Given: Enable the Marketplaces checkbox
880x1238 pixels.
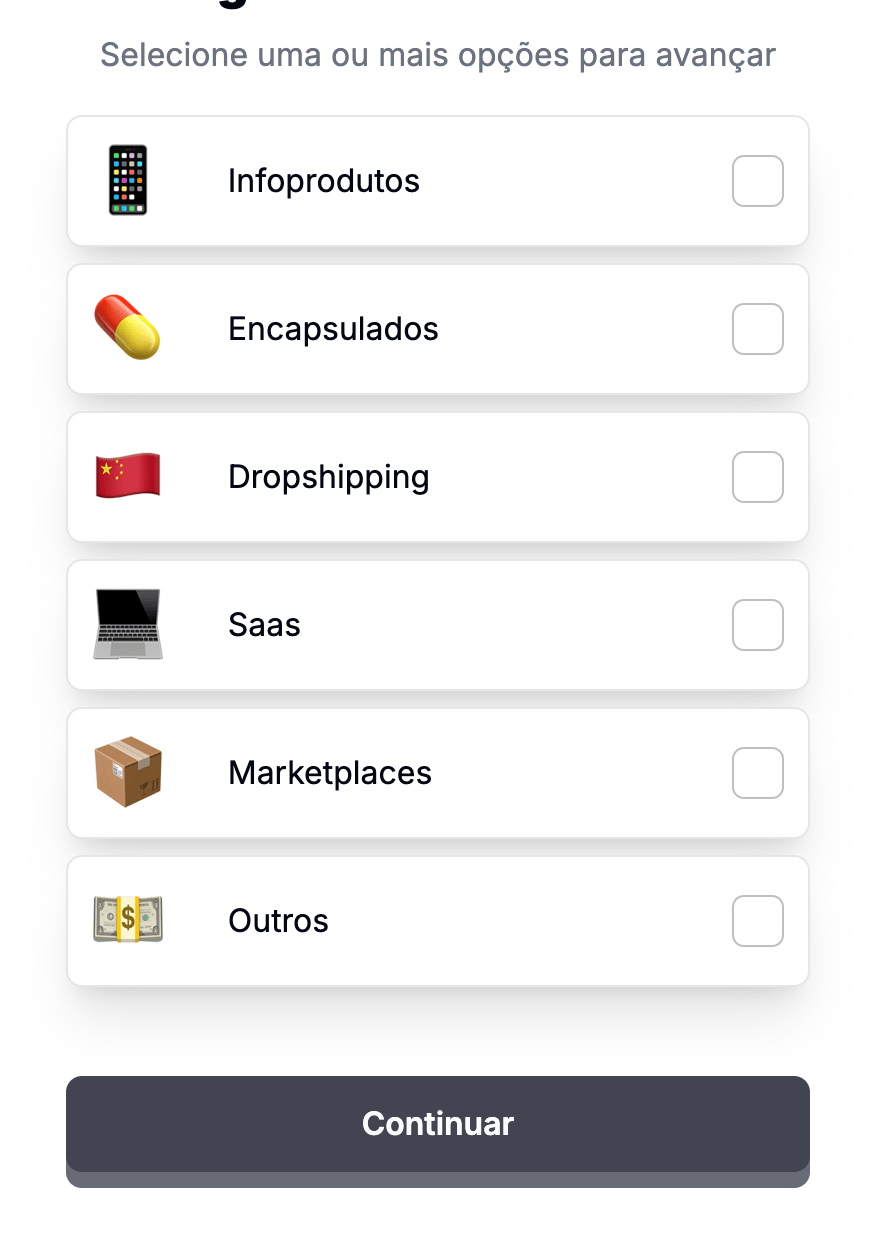Looking at the screenshot, I should 757,773.
